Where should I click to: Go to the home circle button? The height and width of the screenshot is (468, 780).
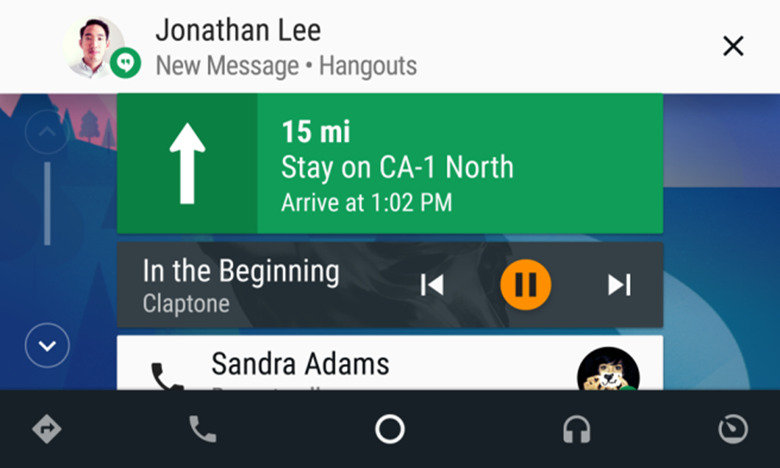(x=389, y=429)
